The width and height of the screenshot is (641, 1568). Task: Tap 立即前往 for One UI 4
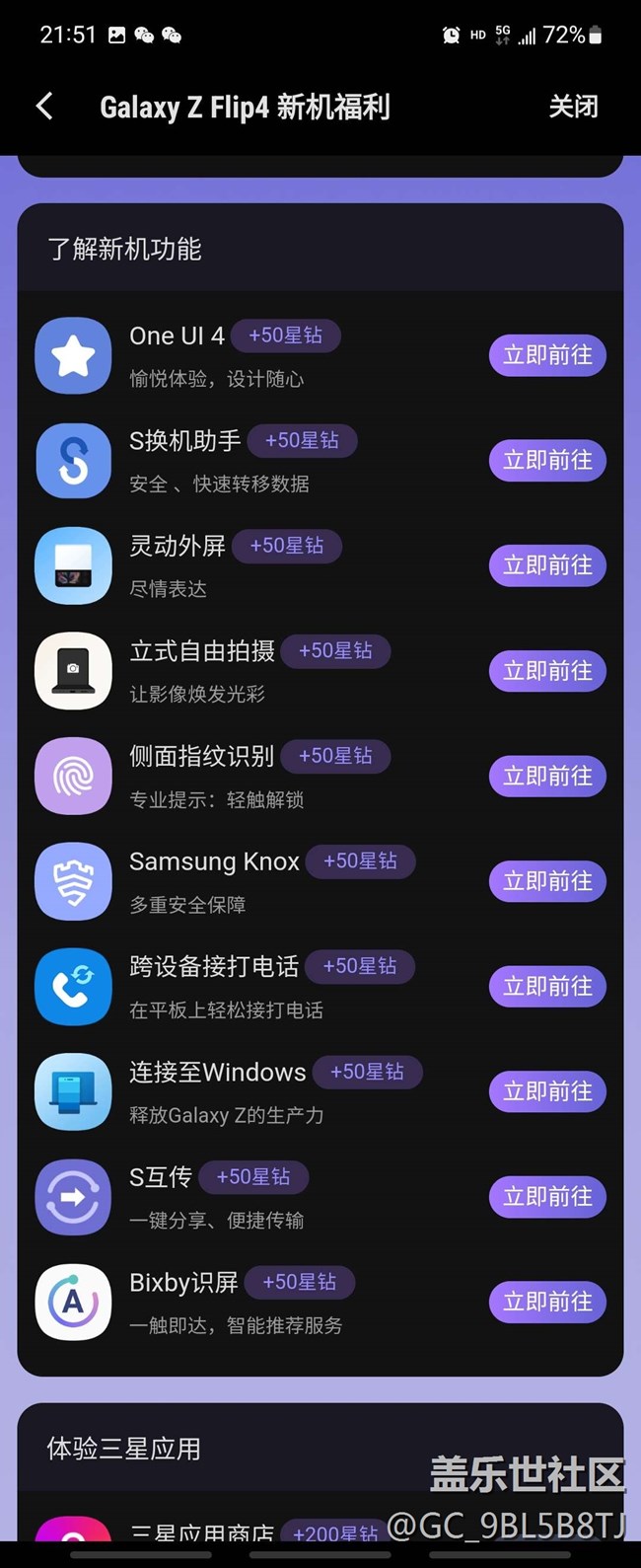pyautogui.click(x=547, y=355)
